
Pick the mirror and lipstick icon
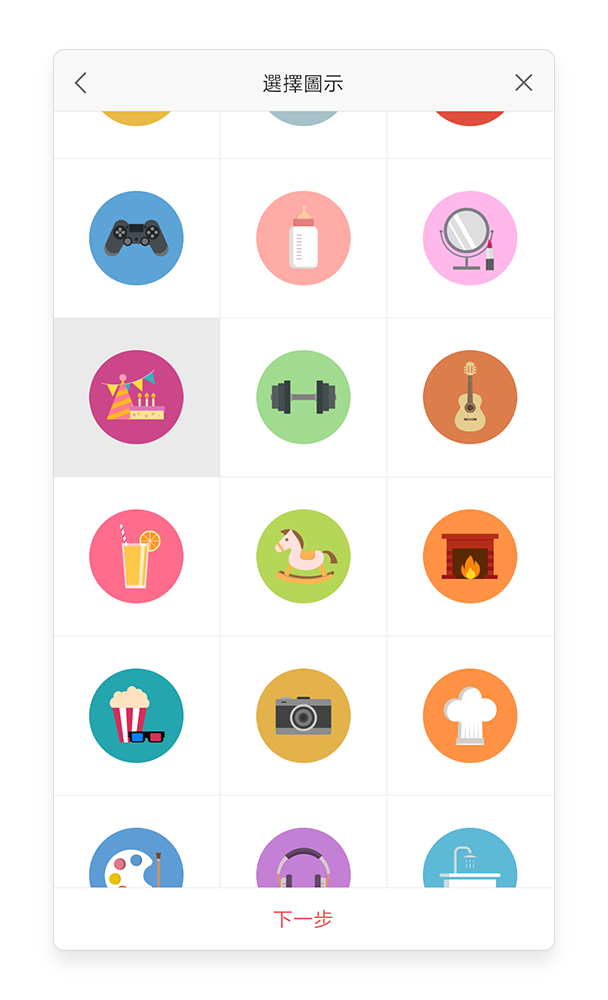pos(470,238)
